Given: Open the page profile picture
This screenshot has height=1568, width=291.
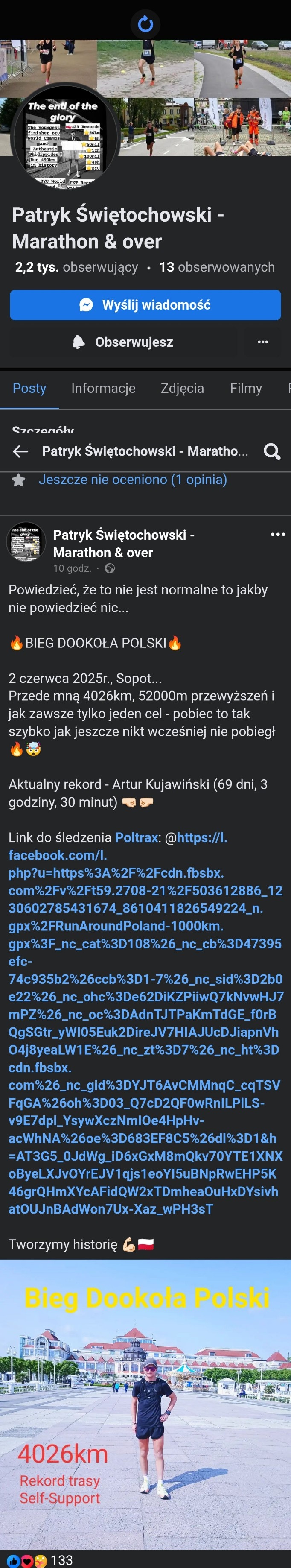Looking at the screenshot, I should pyautogui.click(x=64, y=137).
